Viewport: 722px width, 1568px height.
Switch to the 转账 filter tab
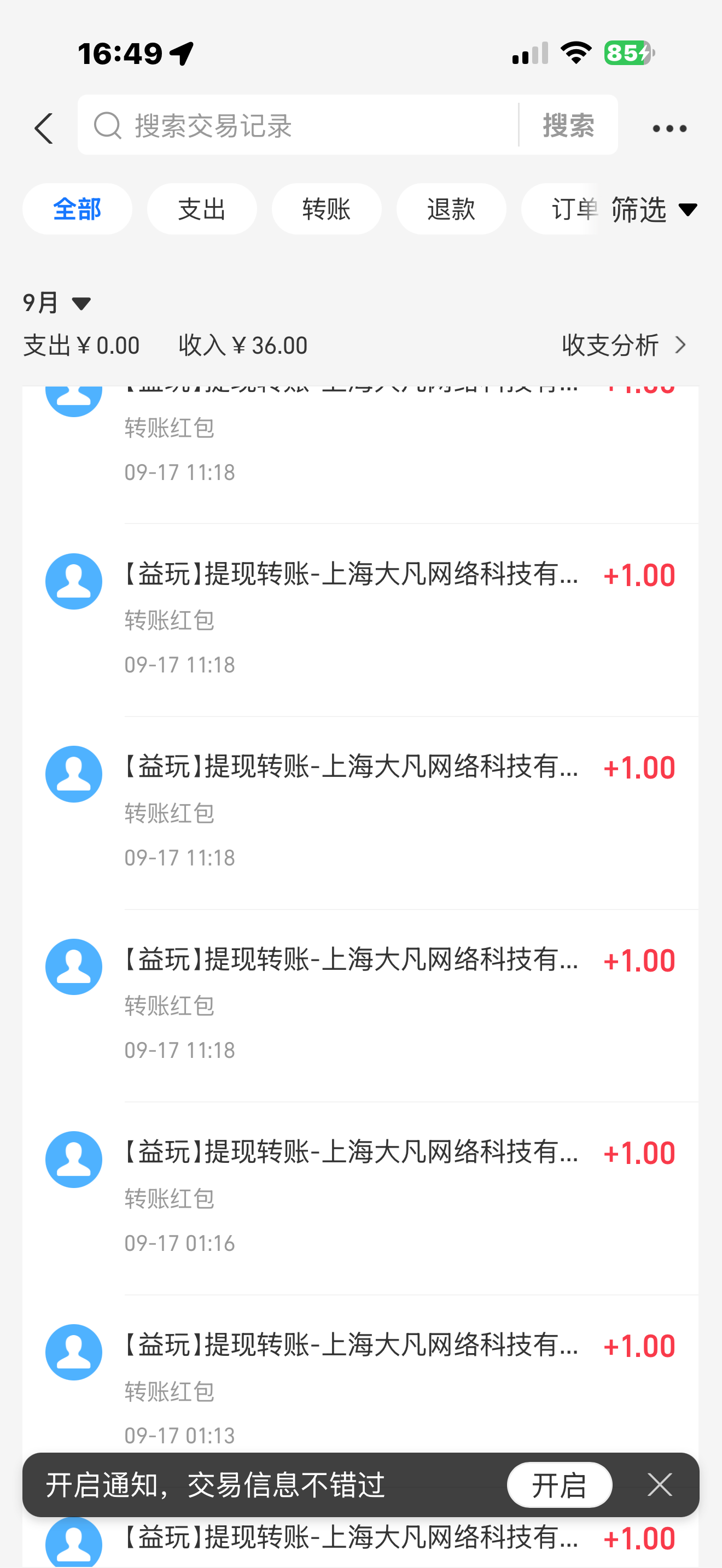327,209
